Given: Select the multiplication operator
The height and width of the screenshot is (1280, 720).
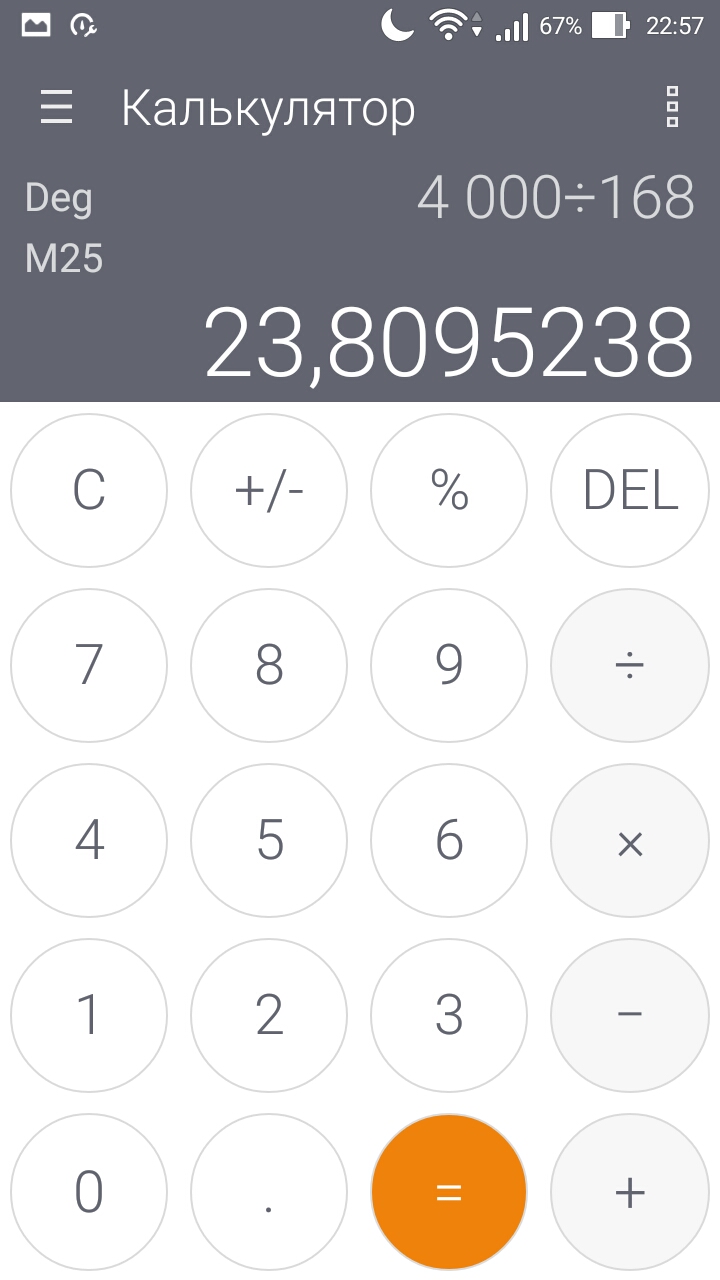Looking at the screenshot, I should click(x=630, y=842).
